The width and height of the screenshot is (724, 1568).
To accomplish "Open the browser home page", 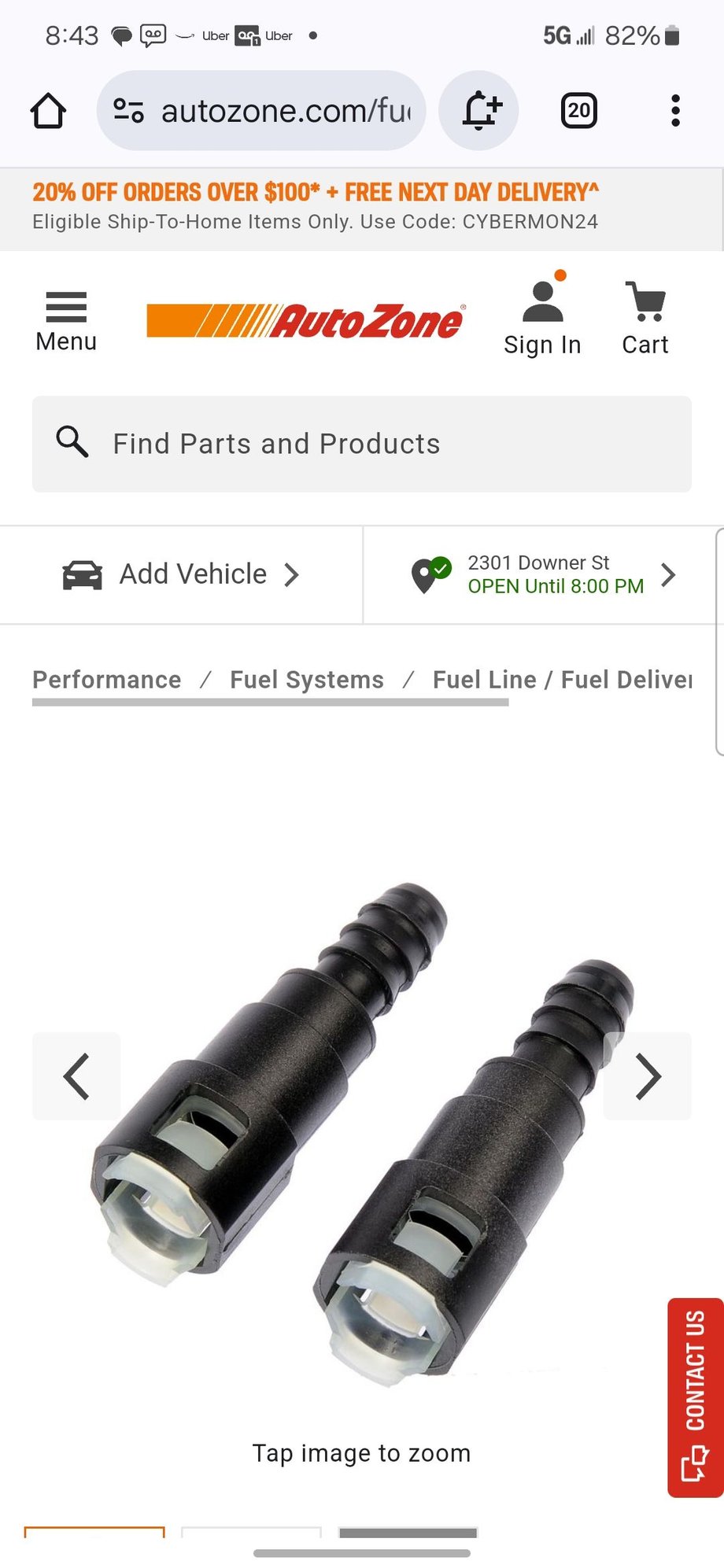I will pos(48,111).
